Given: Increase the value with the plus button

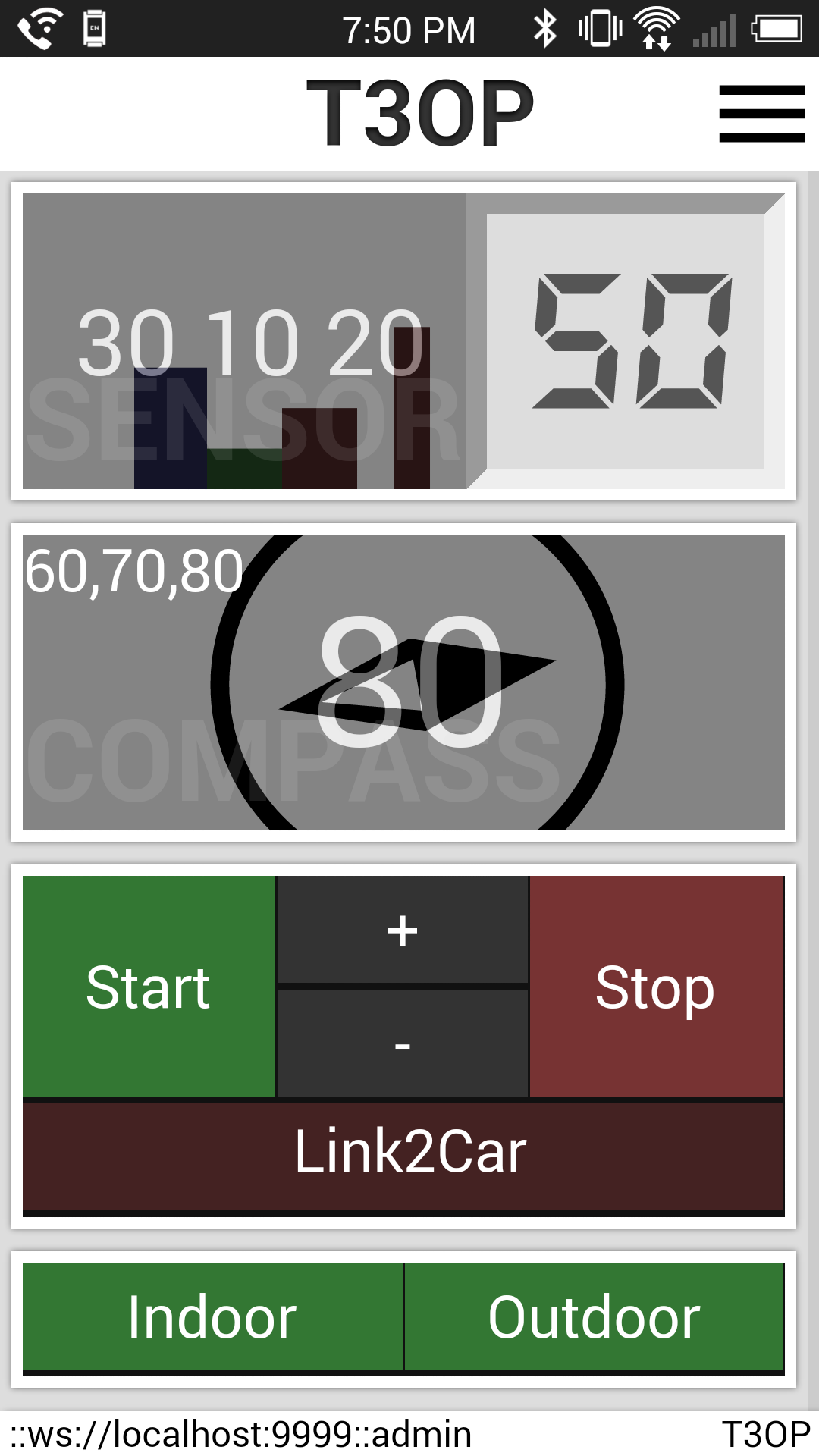Looking at the screenshot, I should tap(403, 930).
